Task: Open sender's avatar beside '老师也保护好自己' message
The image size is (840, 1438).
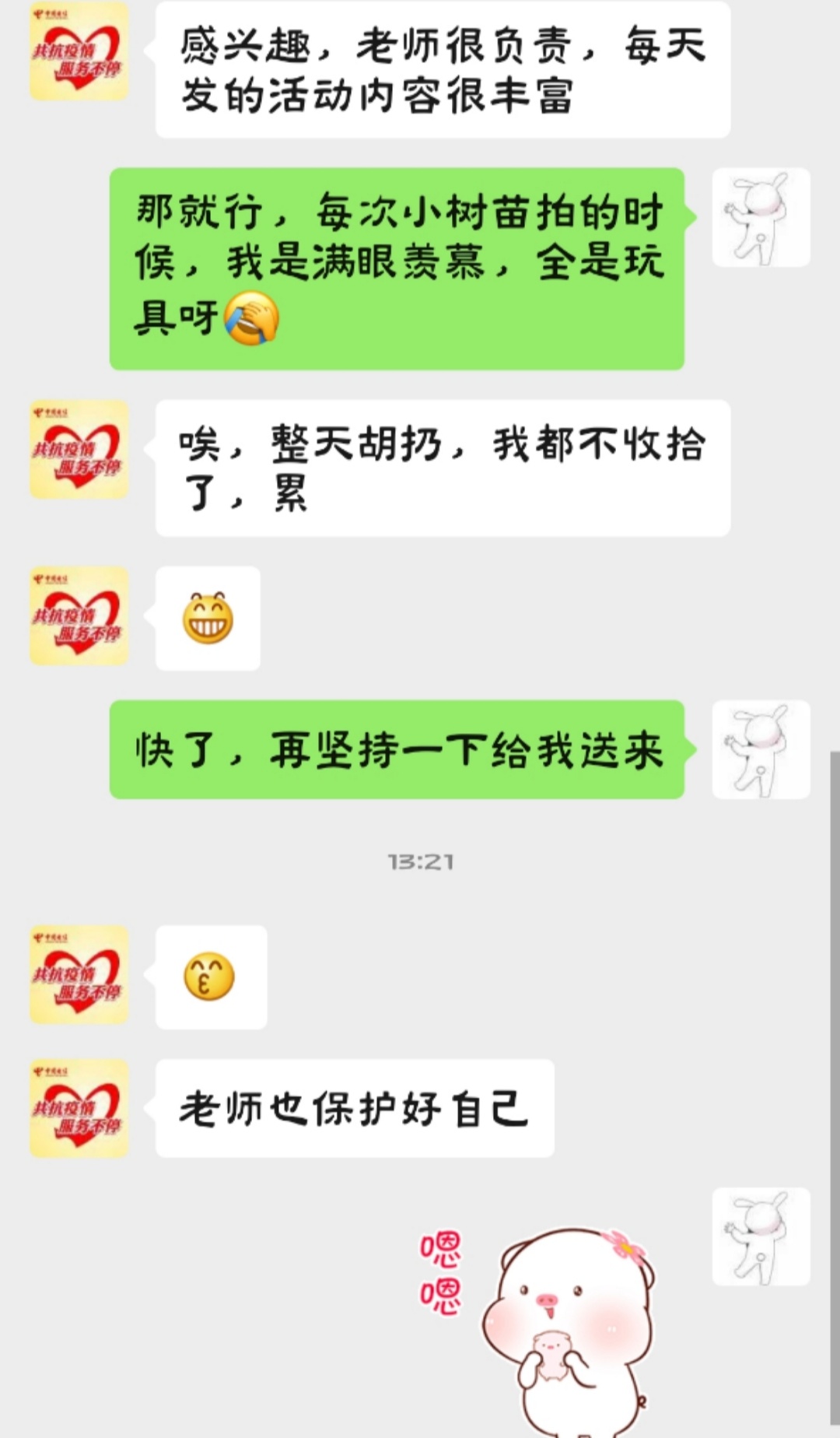Action: pyautogui.click(x=79, y=1108)
